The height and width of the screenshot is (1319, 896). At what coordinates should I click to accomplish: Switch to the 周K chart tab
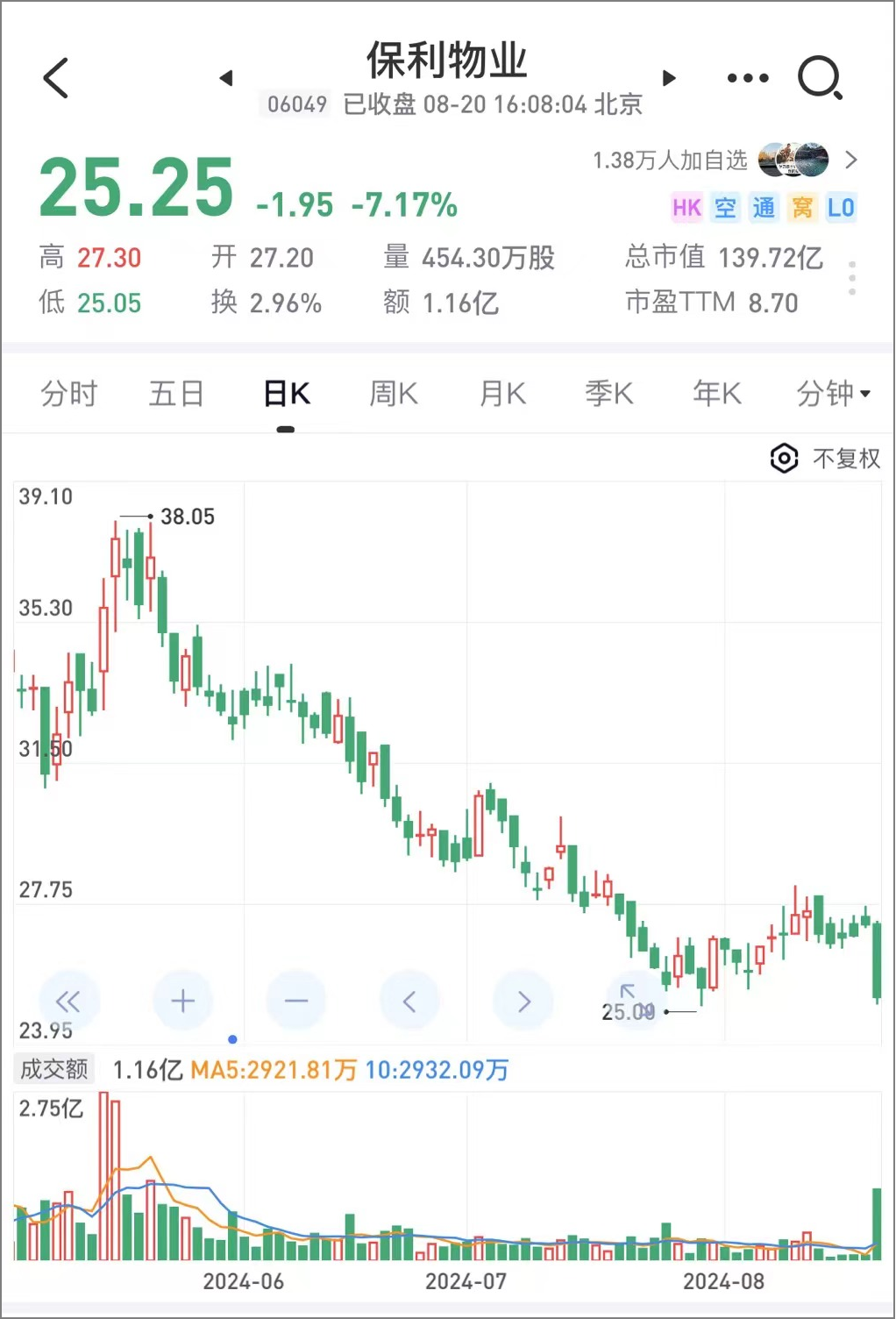(394, 394)
